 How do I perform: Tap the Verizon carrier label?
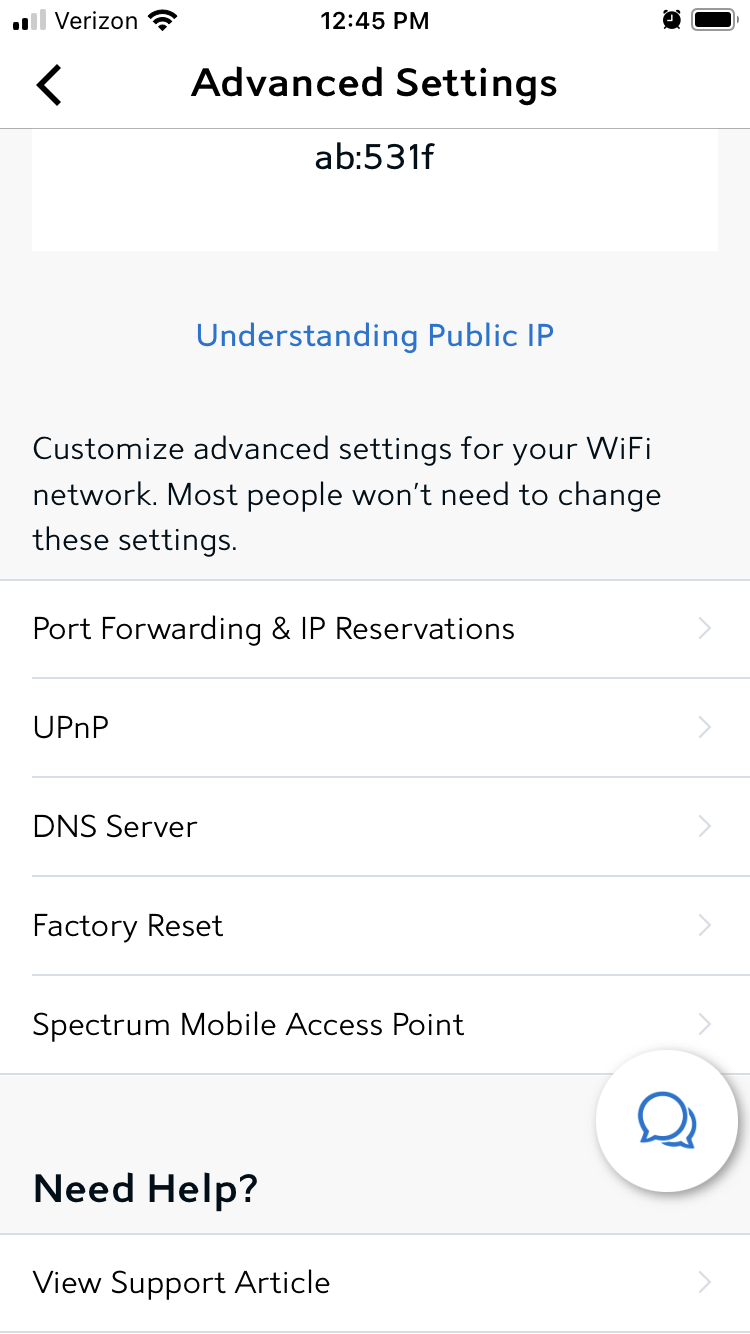[95, 20]
